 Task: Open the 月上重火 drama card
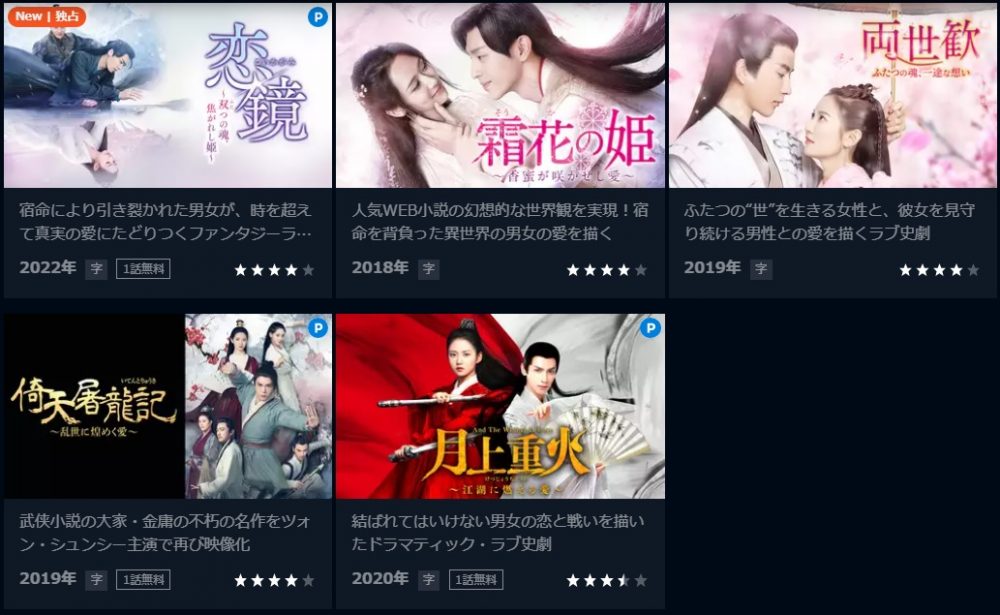tap(500, 407)
